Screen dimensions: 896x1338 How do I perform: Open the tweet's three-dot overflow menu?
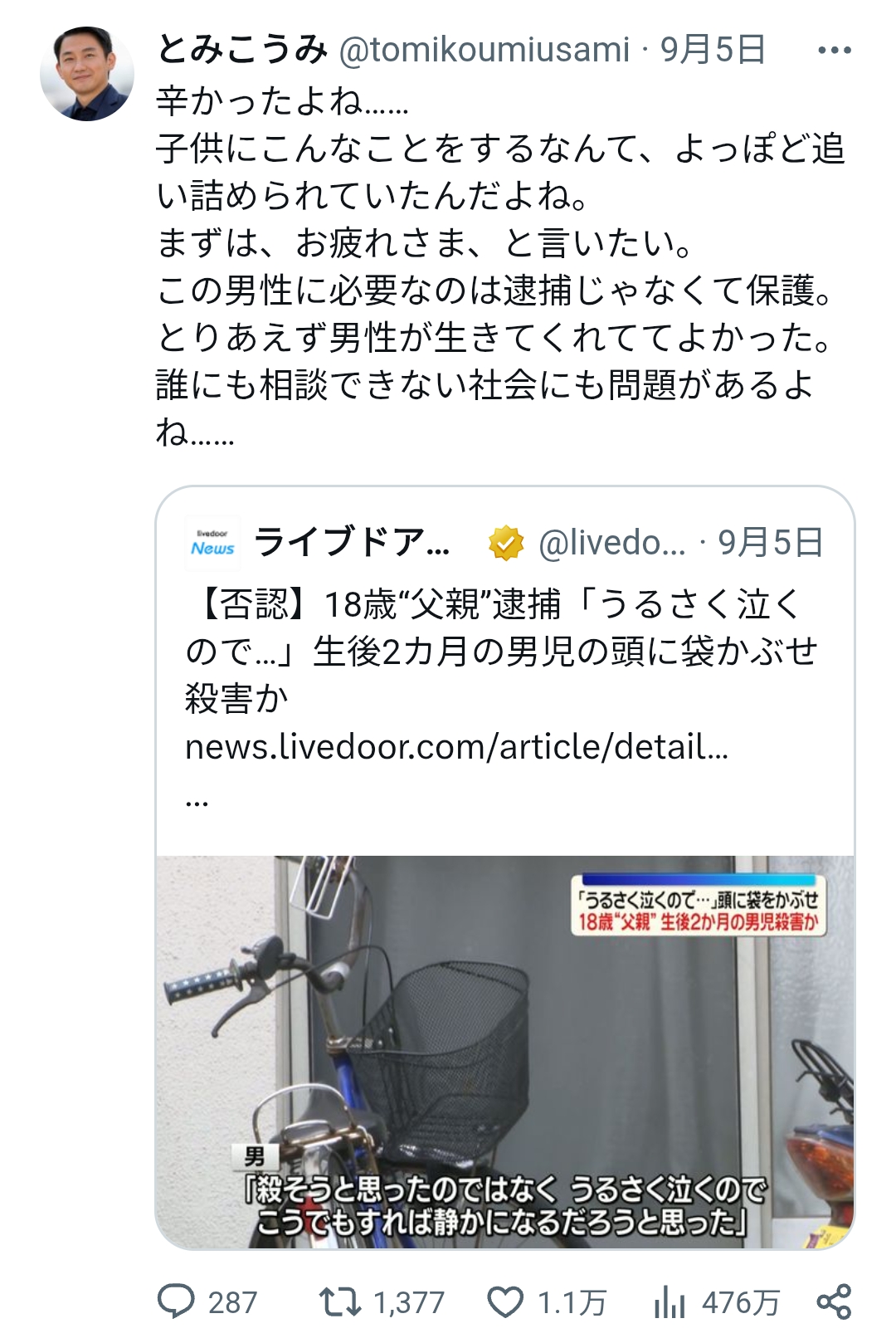(834, 51)
